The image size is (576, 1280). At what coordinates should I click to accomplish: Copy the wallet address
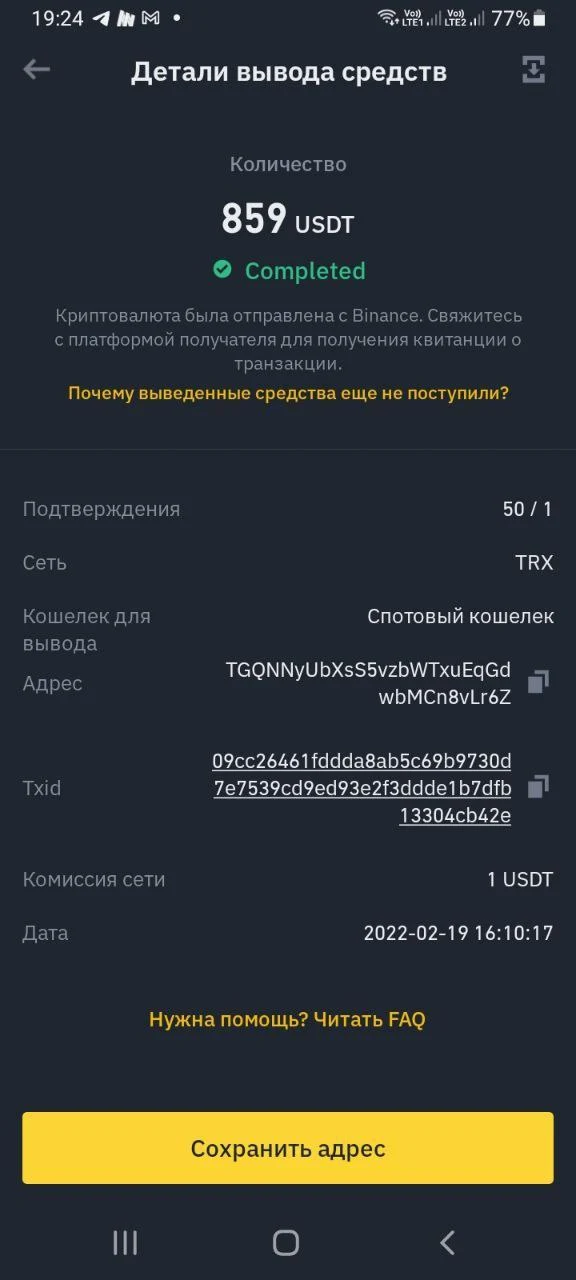point(538,682)
